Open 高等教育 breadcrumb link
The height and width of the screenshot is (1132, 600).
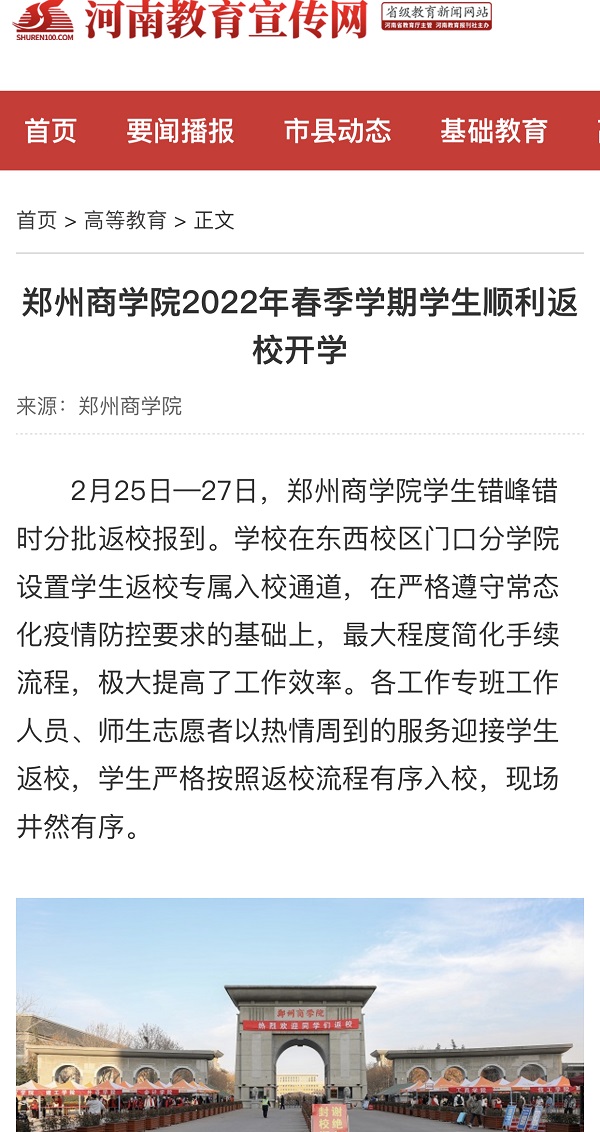(125, 221)
